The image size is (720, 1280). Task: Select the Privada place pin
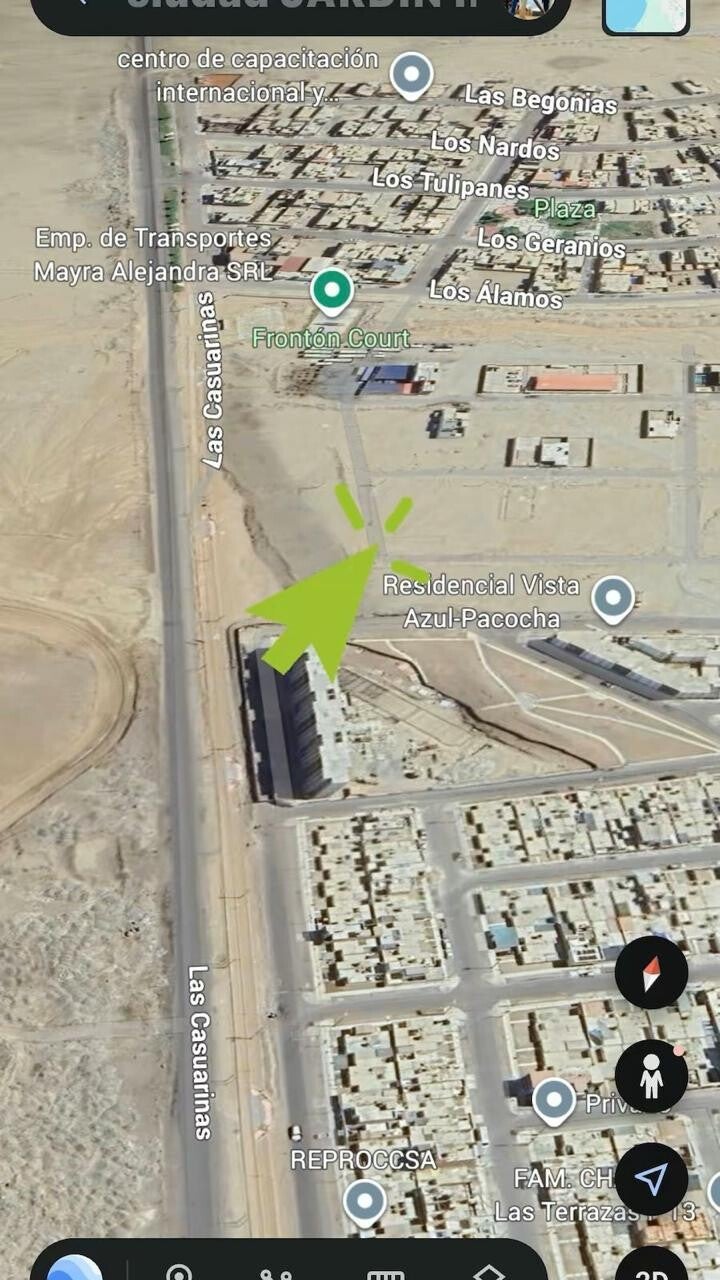553,1102
